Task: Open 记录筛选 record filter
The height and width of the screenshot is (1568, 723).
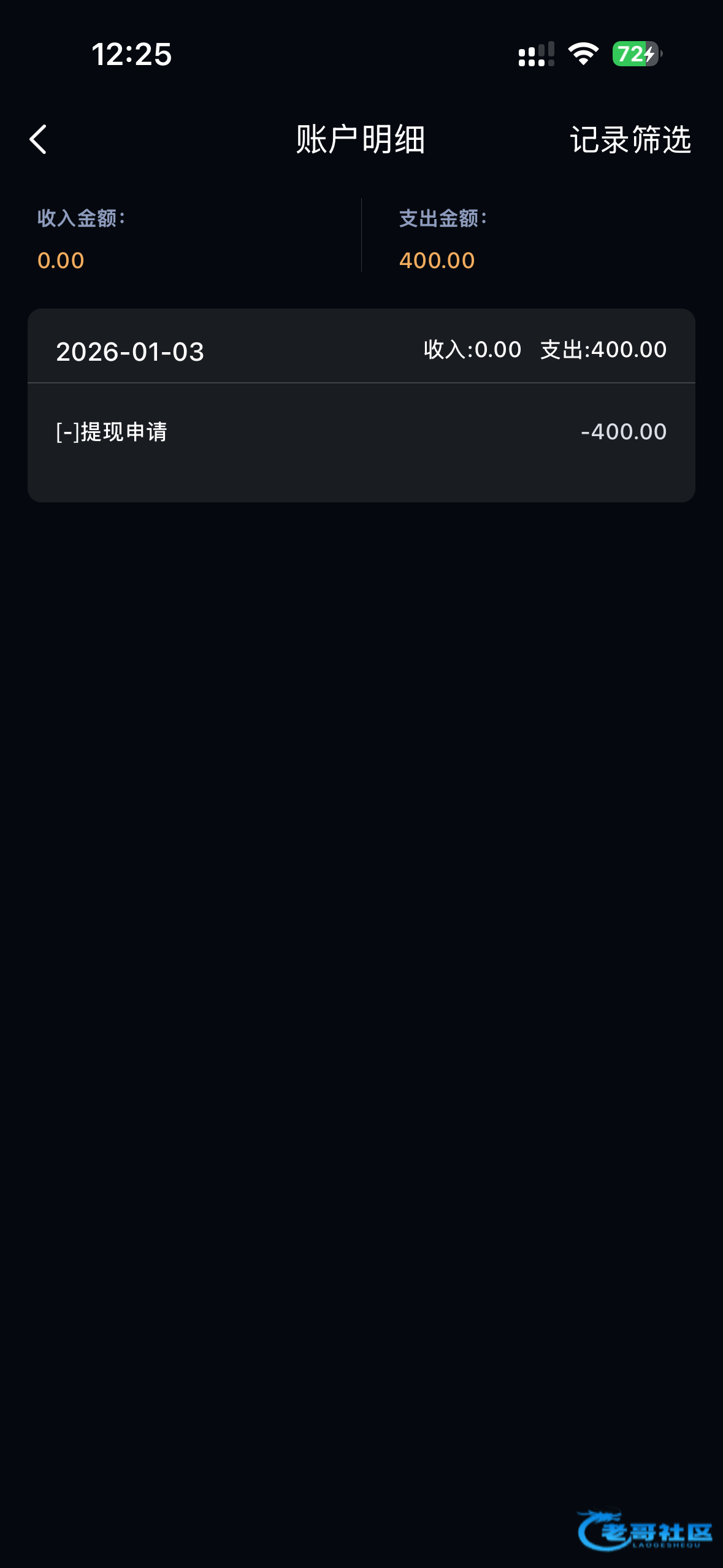Action: pyautogui.click(x=630, y=140)
